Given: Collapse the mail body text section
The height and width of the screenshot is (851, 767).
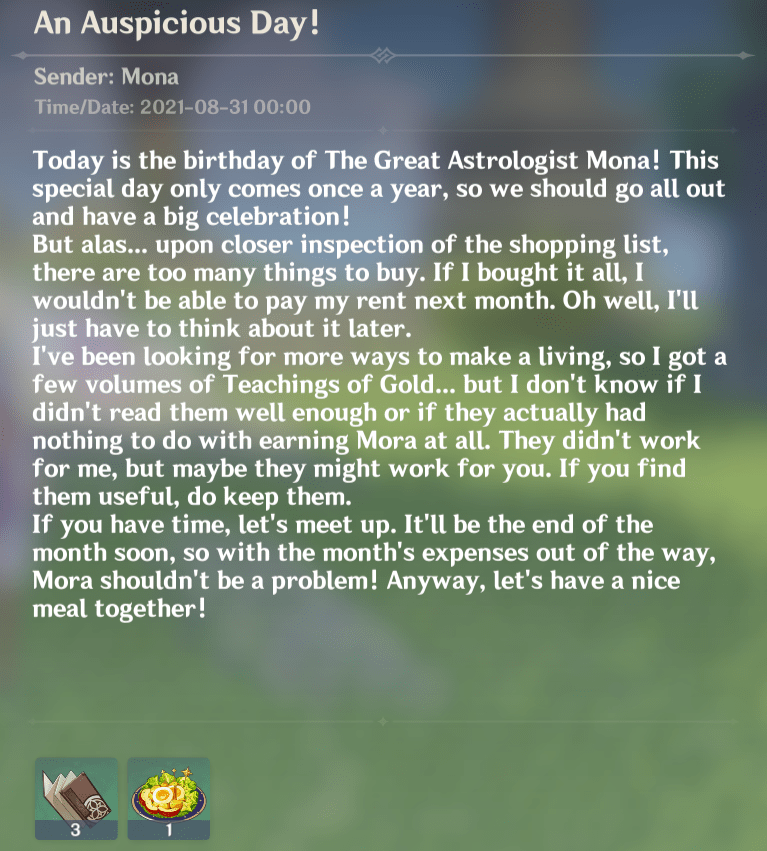Looking at the screenshot, I should [383, 380].
